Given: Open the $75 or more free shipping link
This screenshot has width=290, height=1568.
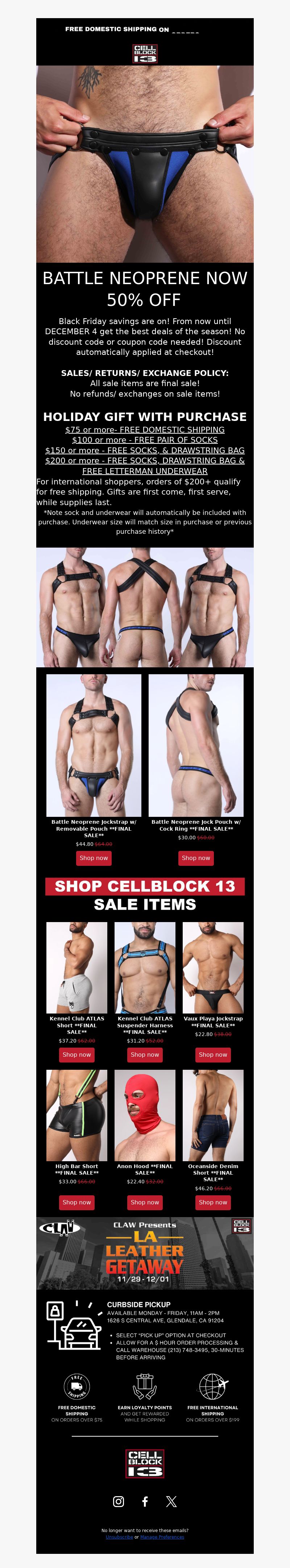Looking at the screenshot, I should (145, 429).
